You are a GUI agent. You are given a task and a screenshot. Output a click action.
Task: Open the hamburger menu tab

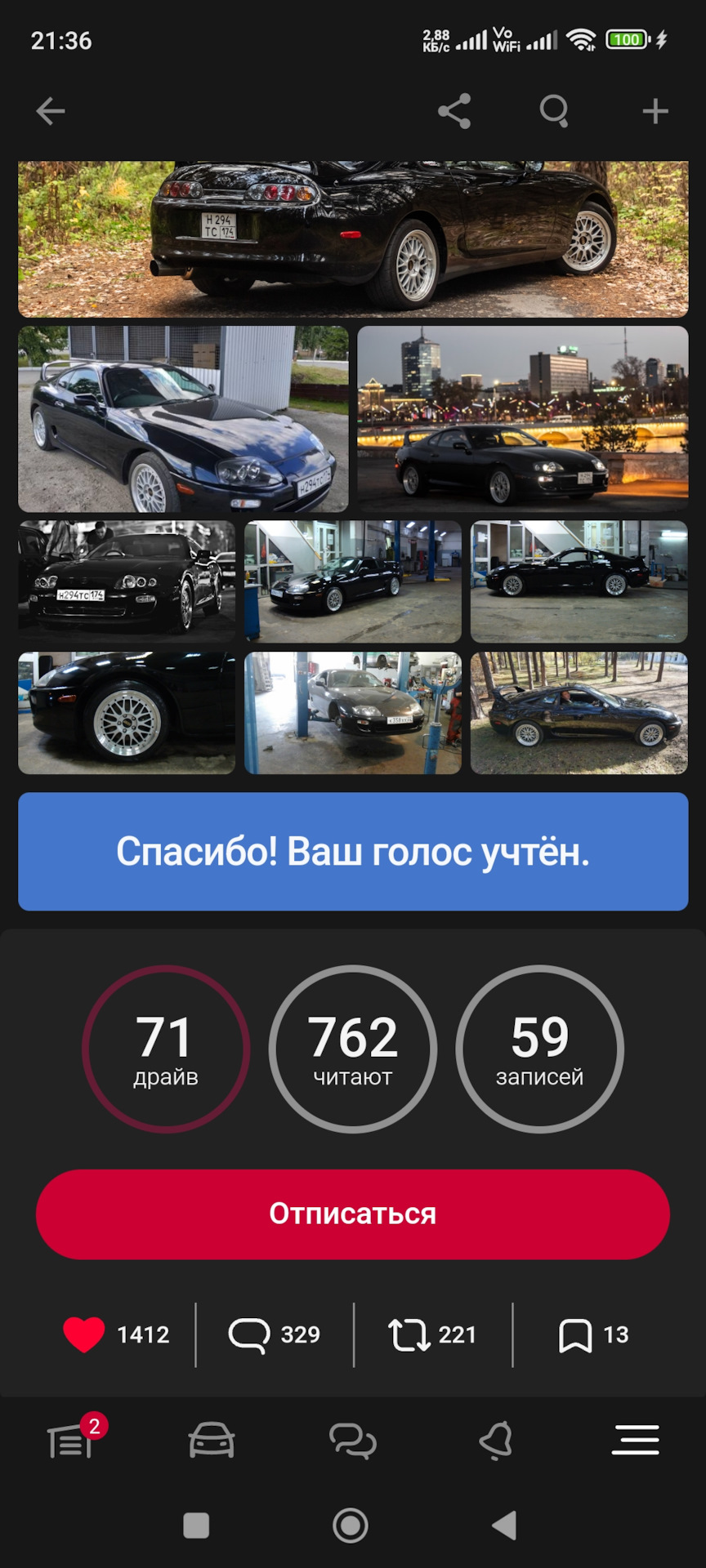point(636,1441)
